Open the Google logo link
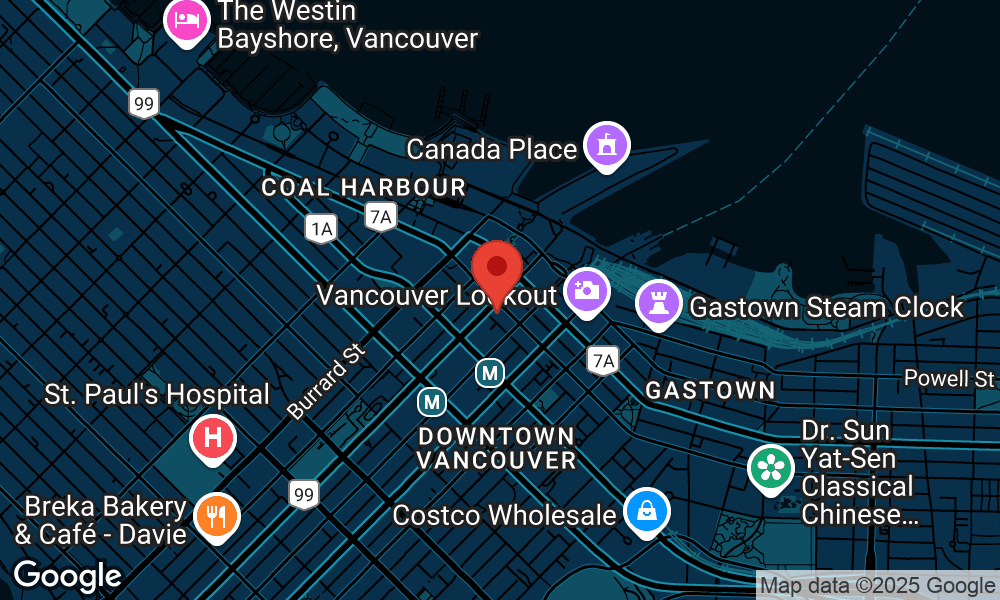This screenshot has width=1000, height=600. click(x=67, y=577)
